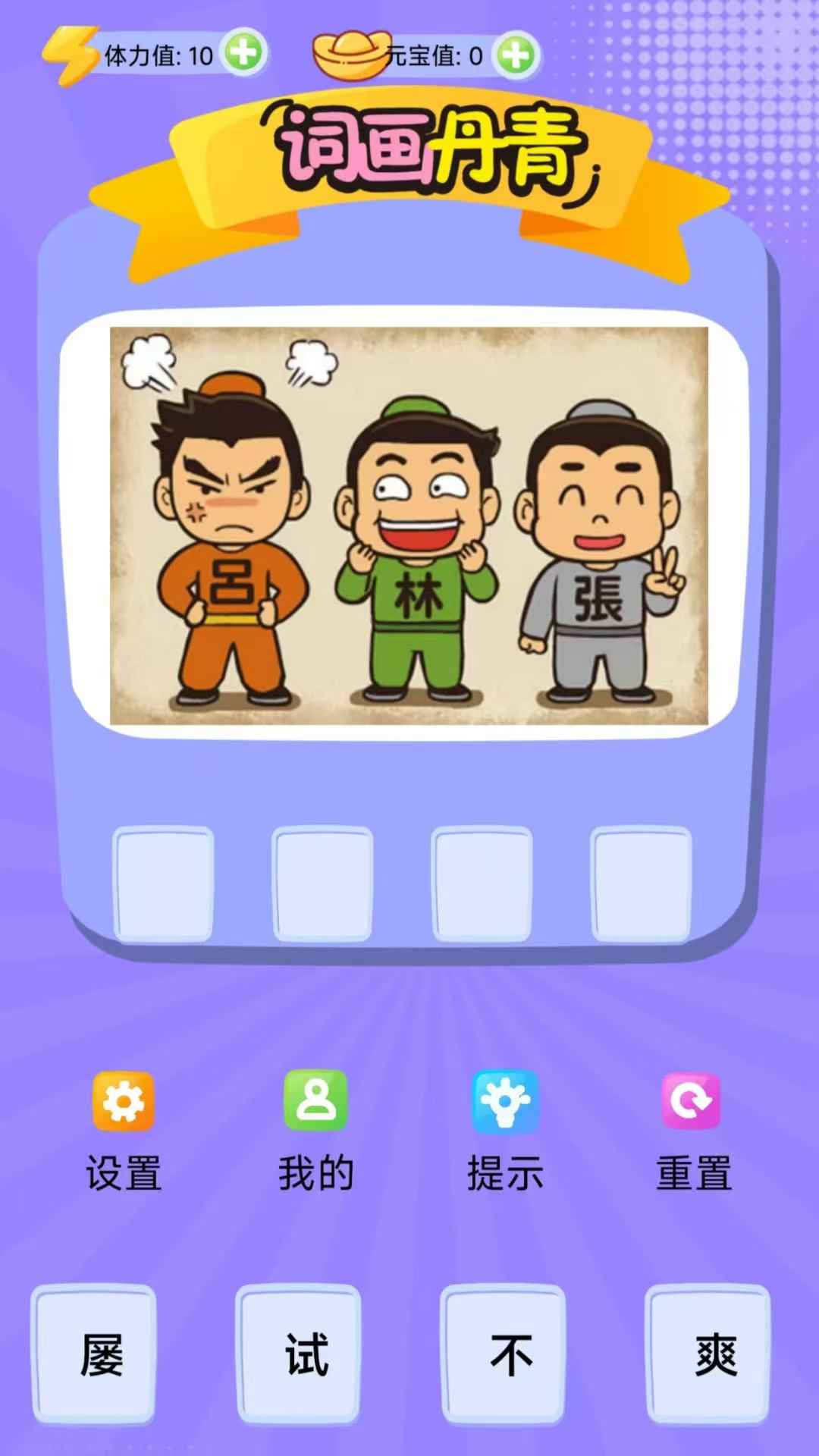Open 设置 settings
This screenshot has width=819, height=1456.
[124, 1130]
